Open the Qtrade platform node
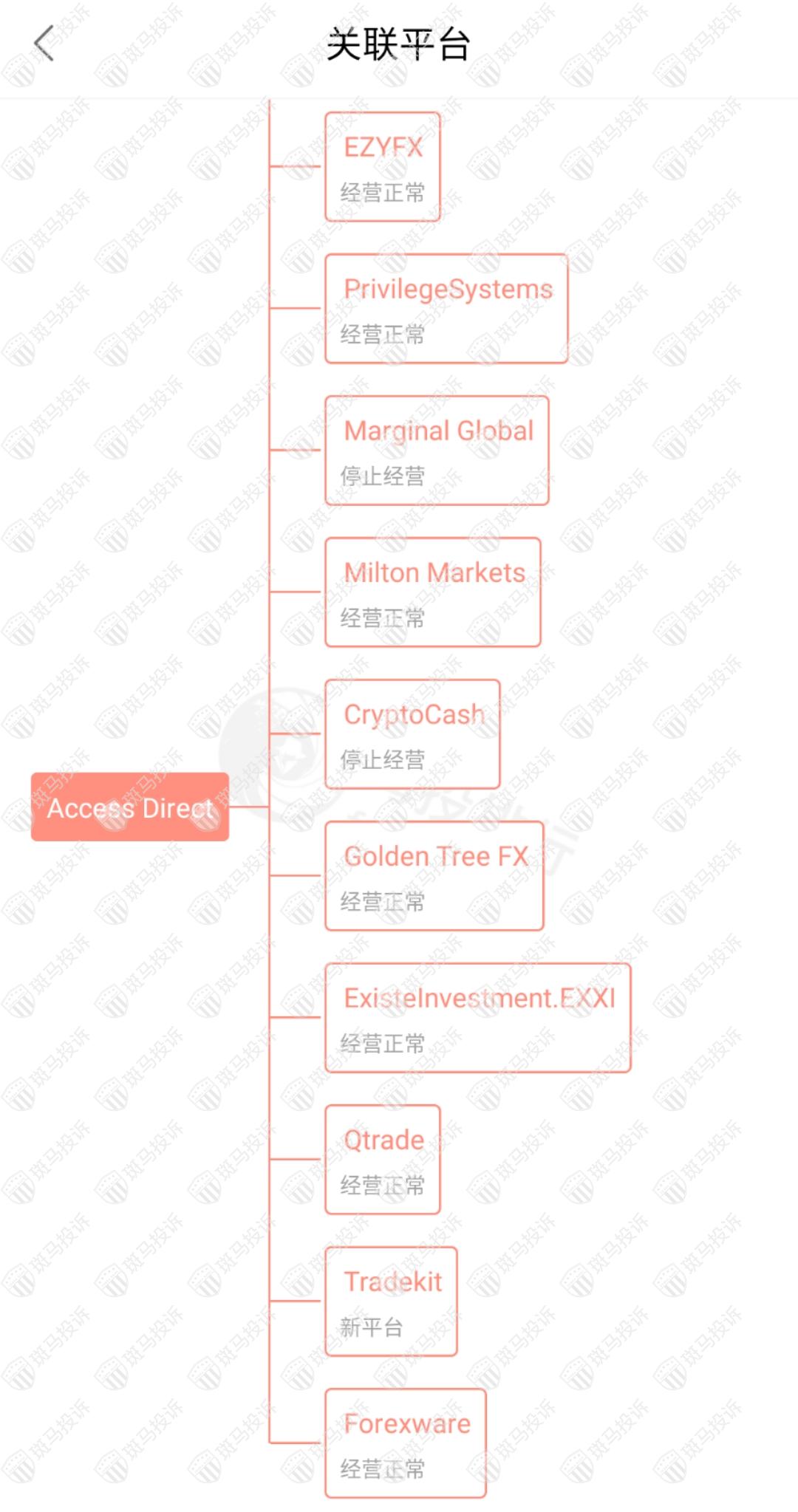 pyautogui.click(x=383, y=1160)
